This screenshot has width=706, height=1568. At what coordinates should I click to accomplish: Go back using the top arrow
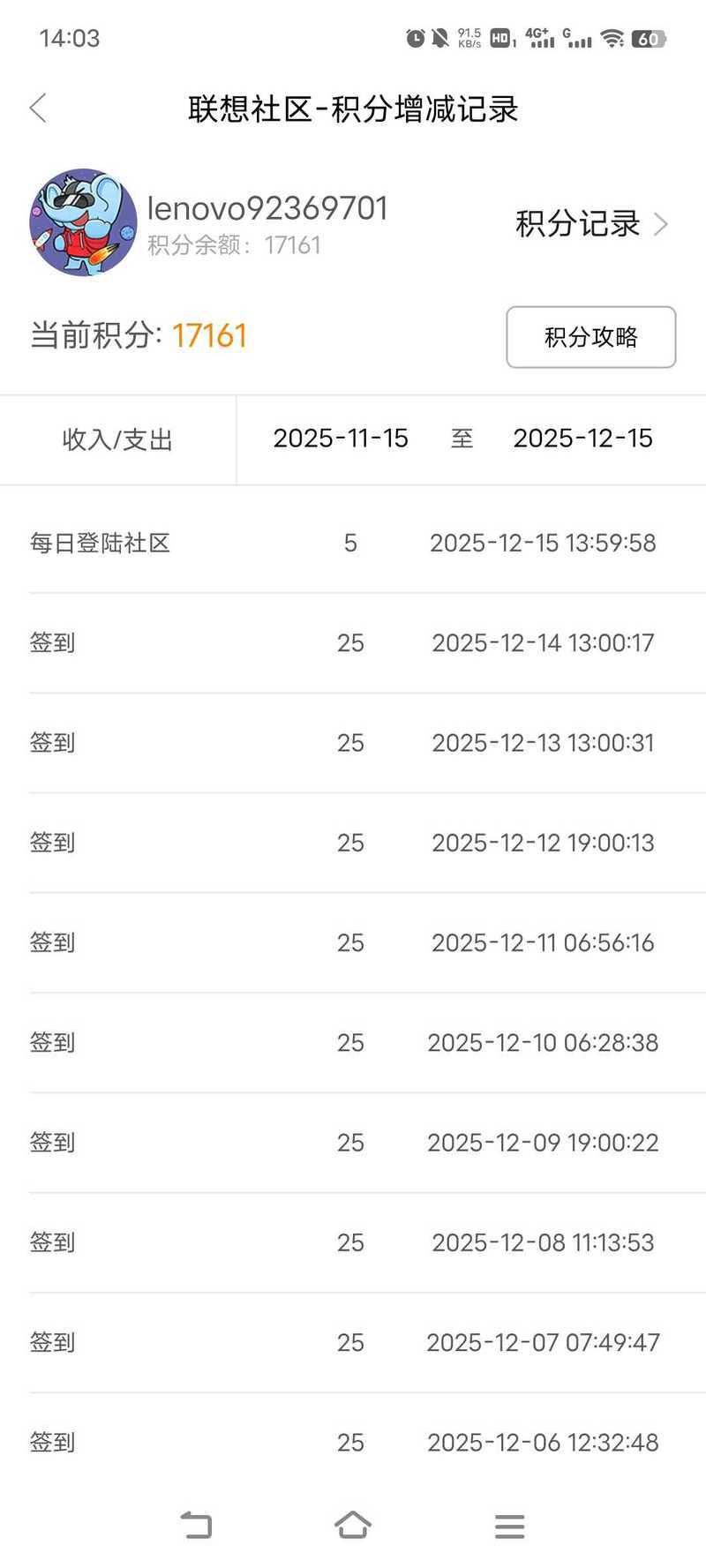coord(38,109)
